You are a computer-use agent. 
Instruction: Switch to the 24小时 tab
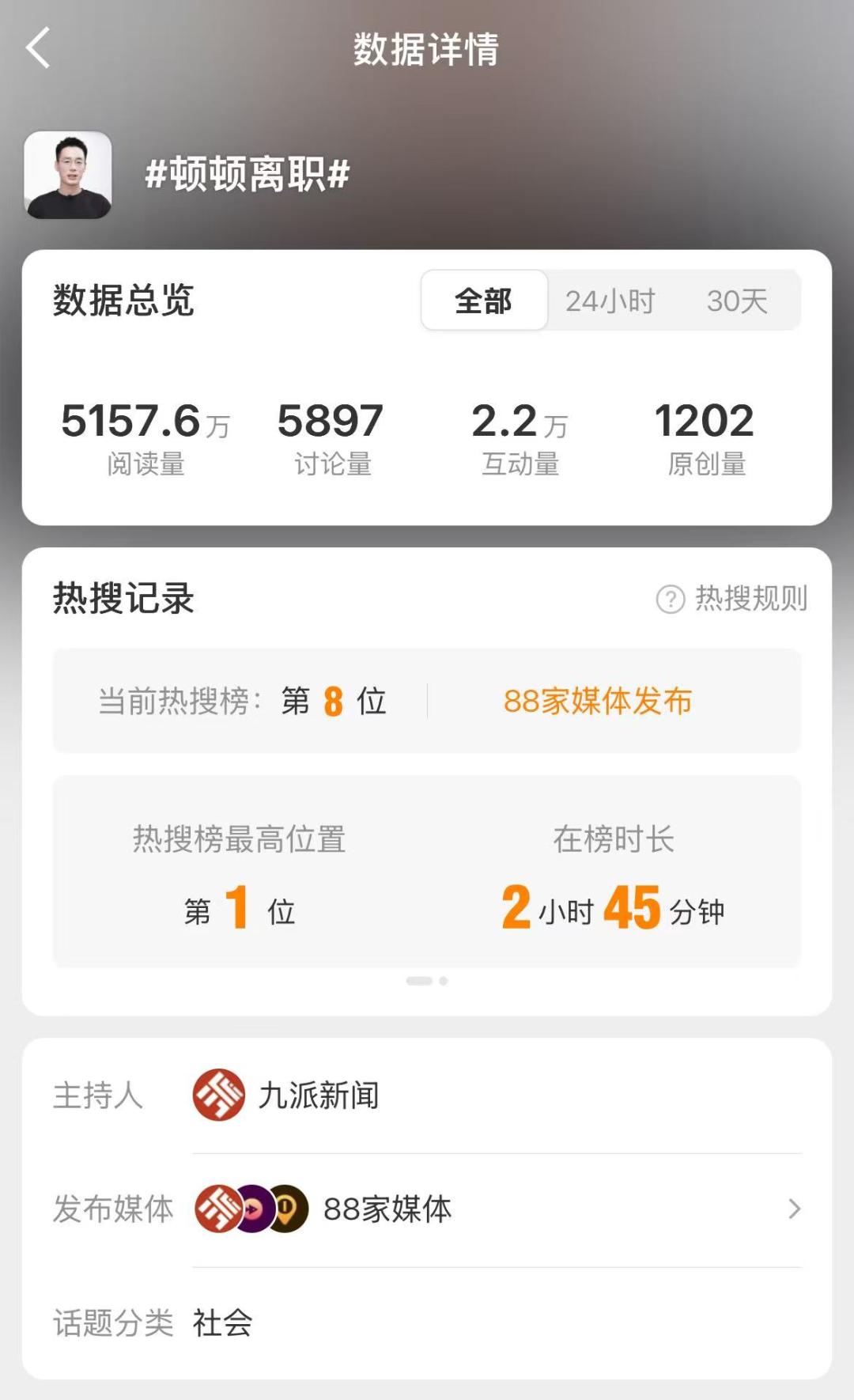pos(610,301)
